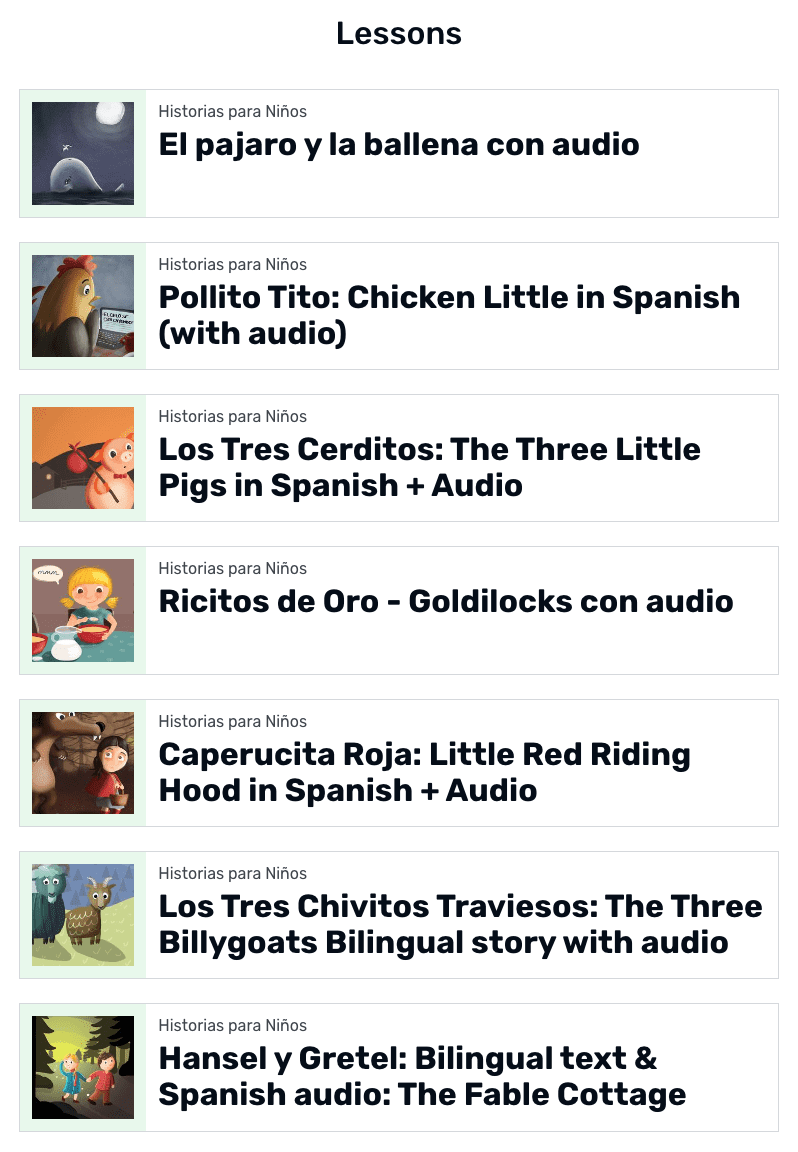The height and width of the screenshot is (1152, 798).
Task: Click the Pollito Tito chicken thumbnail
Action: coord(83,305)
